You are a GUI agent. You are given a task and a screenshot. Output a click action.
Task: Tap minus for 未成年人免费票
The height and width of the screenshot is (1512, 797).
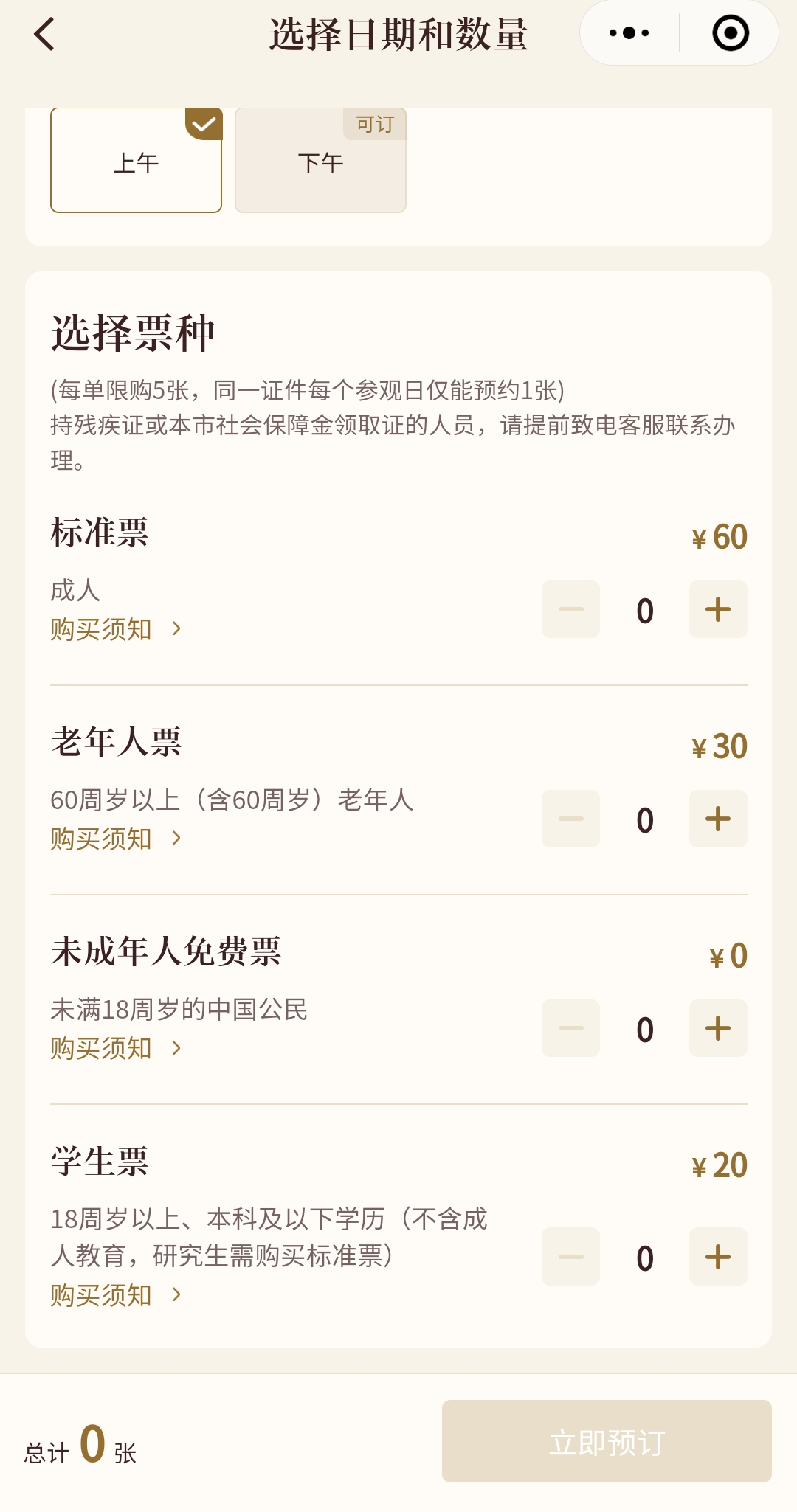pos(570,1028)
